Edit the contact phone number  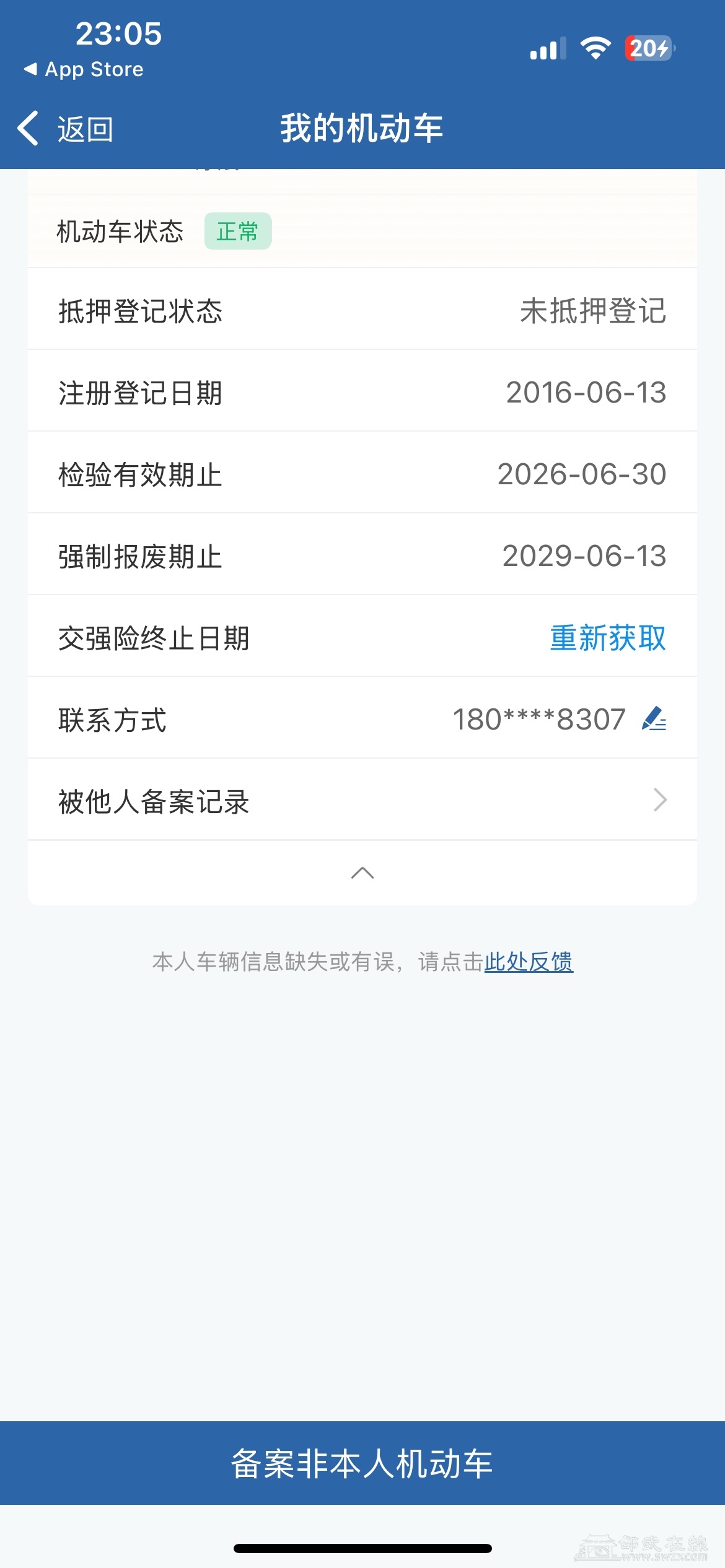click(654, 719)
